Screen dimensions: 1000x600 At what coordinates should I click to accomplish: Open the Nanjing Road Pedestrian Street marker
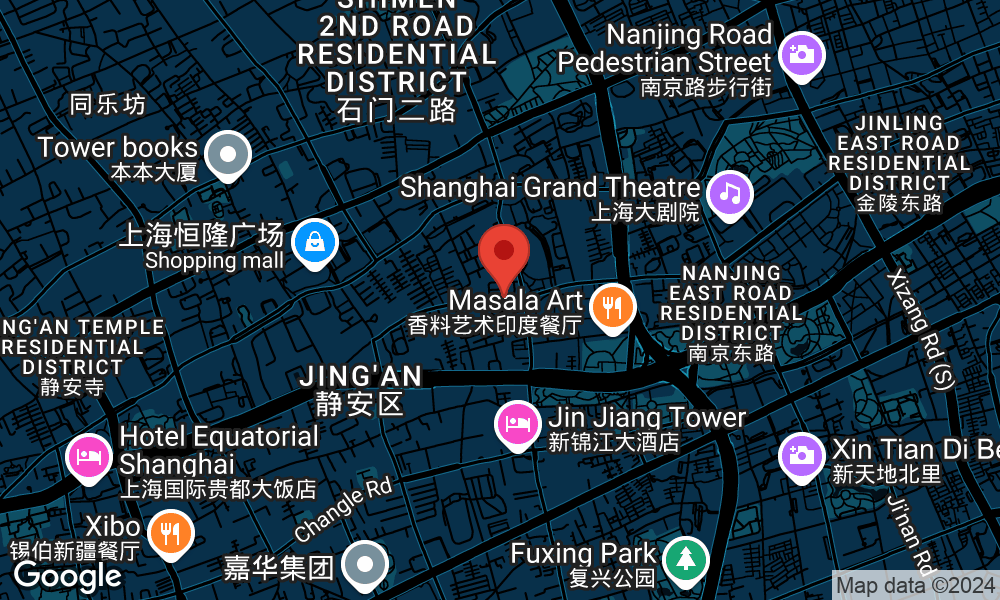(x=801, y=52)
